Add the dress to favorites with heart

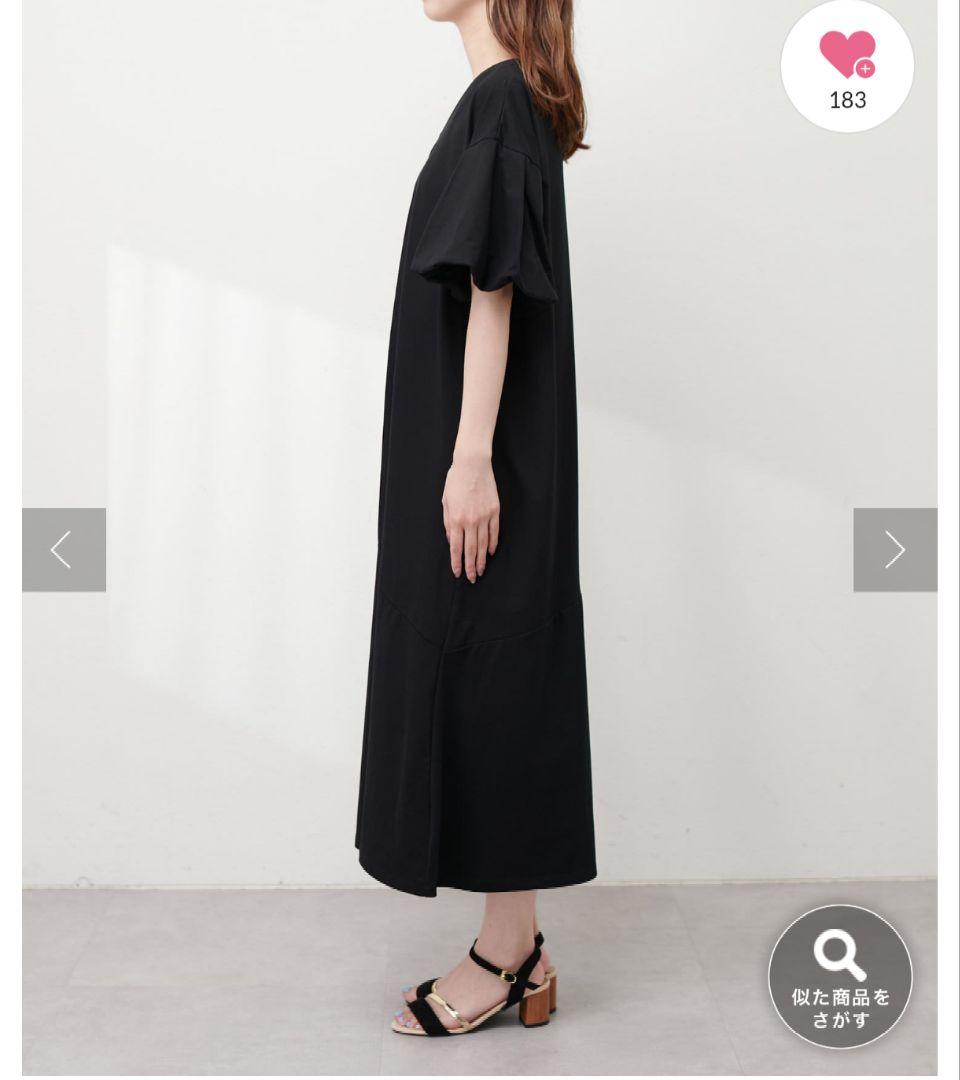(x=847, y=68)
